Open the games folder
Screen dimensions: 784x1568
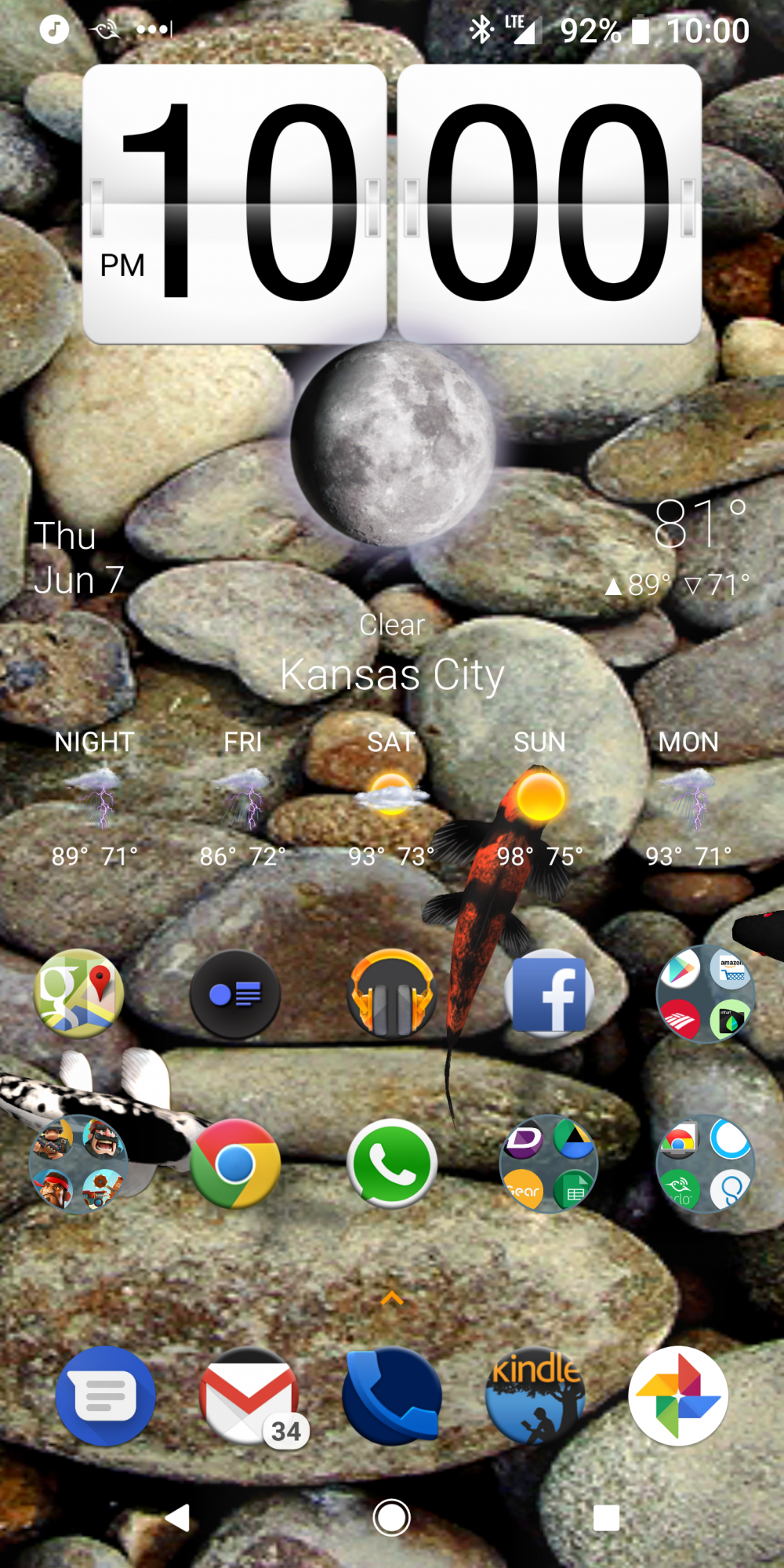[78, 1164]
